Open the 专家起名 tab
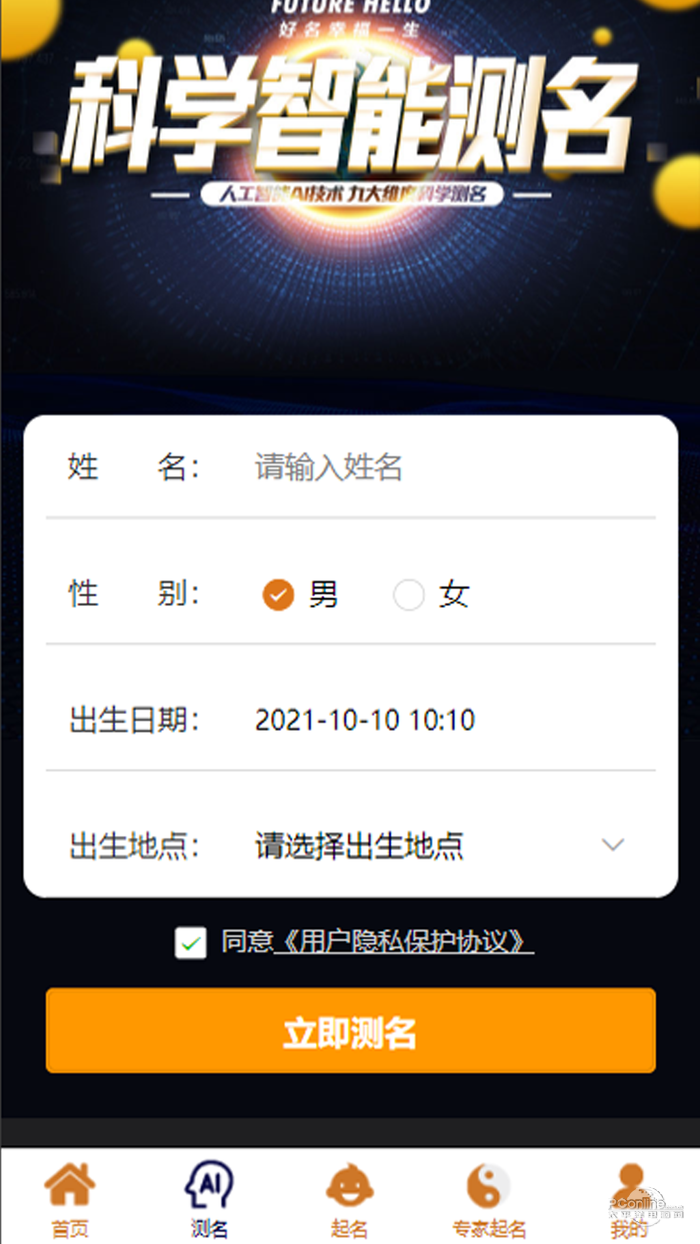Viewport: 700px width, 1244px height. click(489, 1200)
